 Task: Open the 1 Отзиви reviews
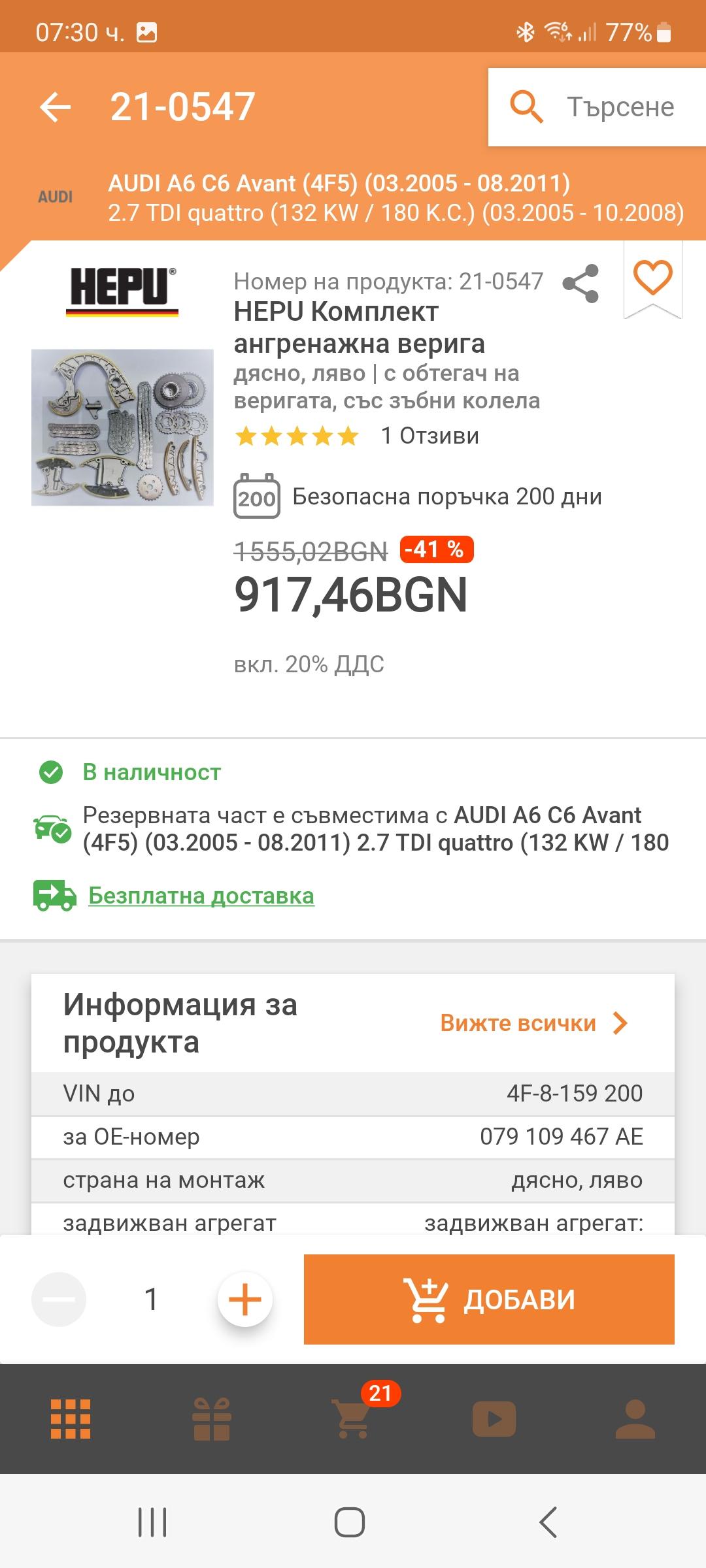pyautogui.click(x=429, y=436)
